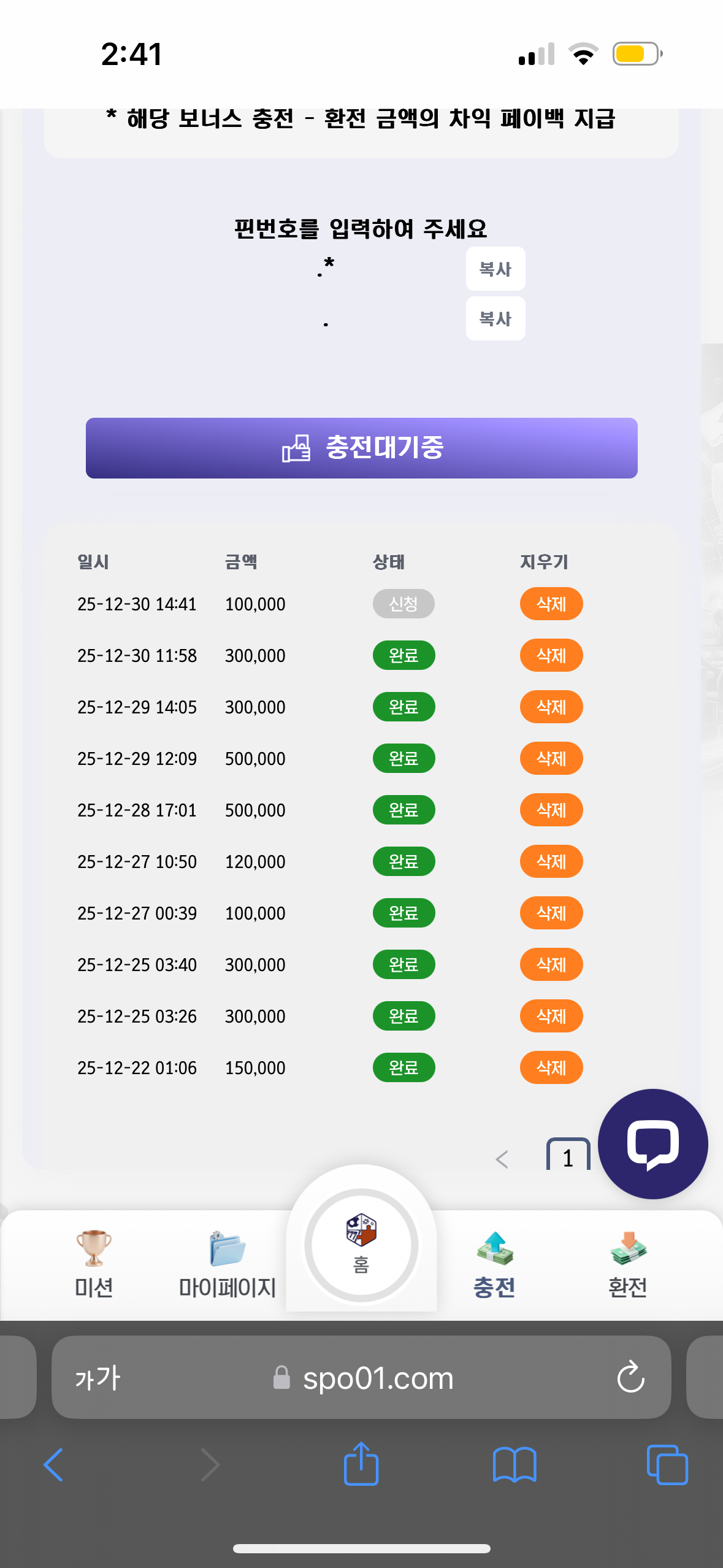
Task: Delete the 25-12-27 10:50 record
Action: (551, 862)
